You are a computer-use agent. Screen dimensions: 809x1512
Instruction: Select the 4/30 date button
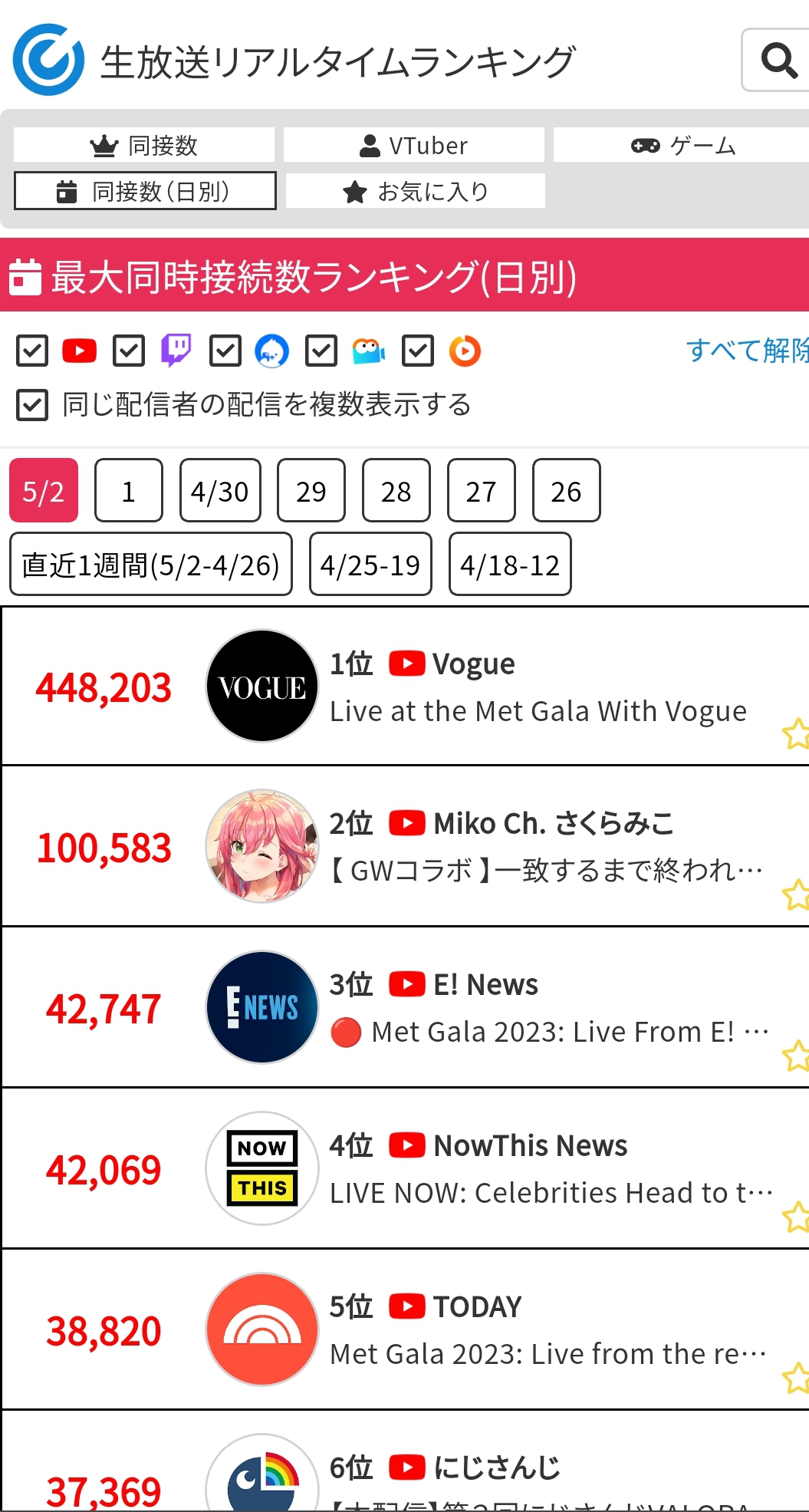click(x=220, y=491)
